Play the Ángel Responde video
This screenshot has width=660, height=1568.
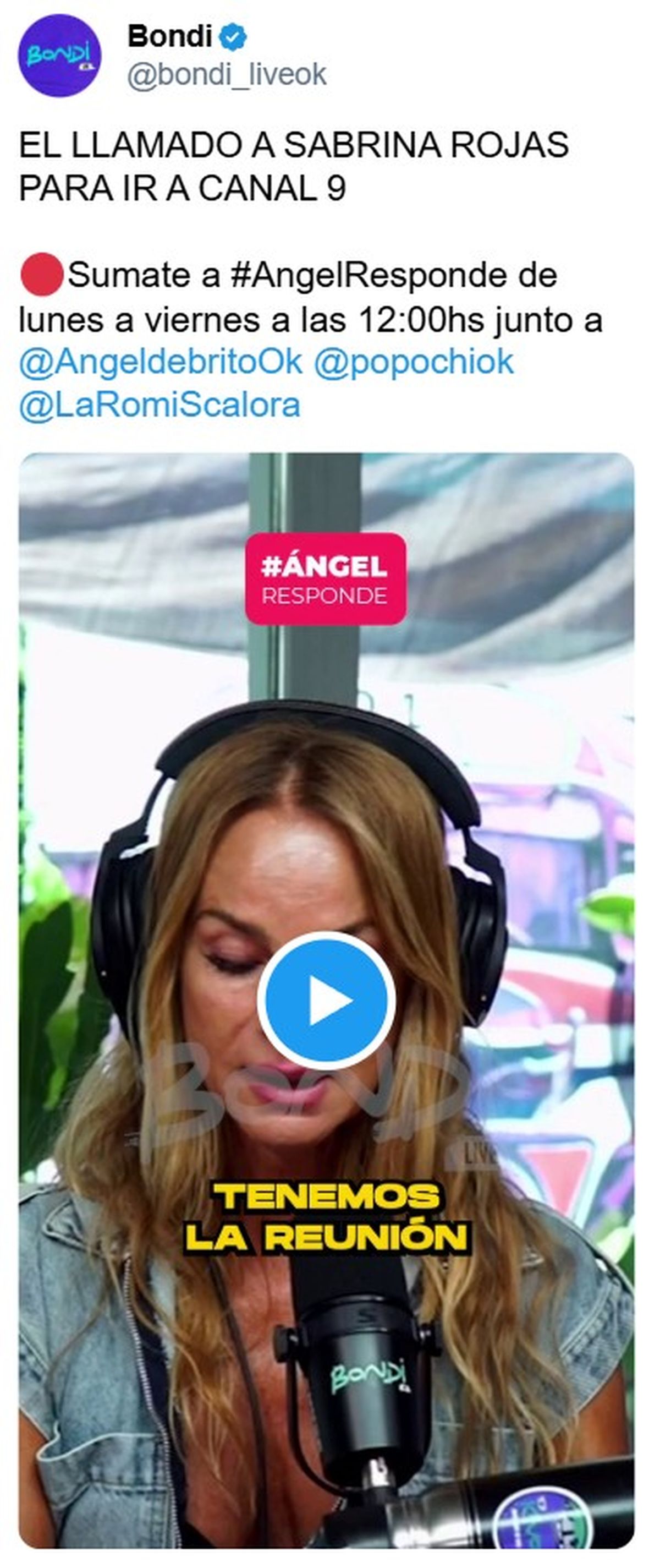pos(326,1001)
